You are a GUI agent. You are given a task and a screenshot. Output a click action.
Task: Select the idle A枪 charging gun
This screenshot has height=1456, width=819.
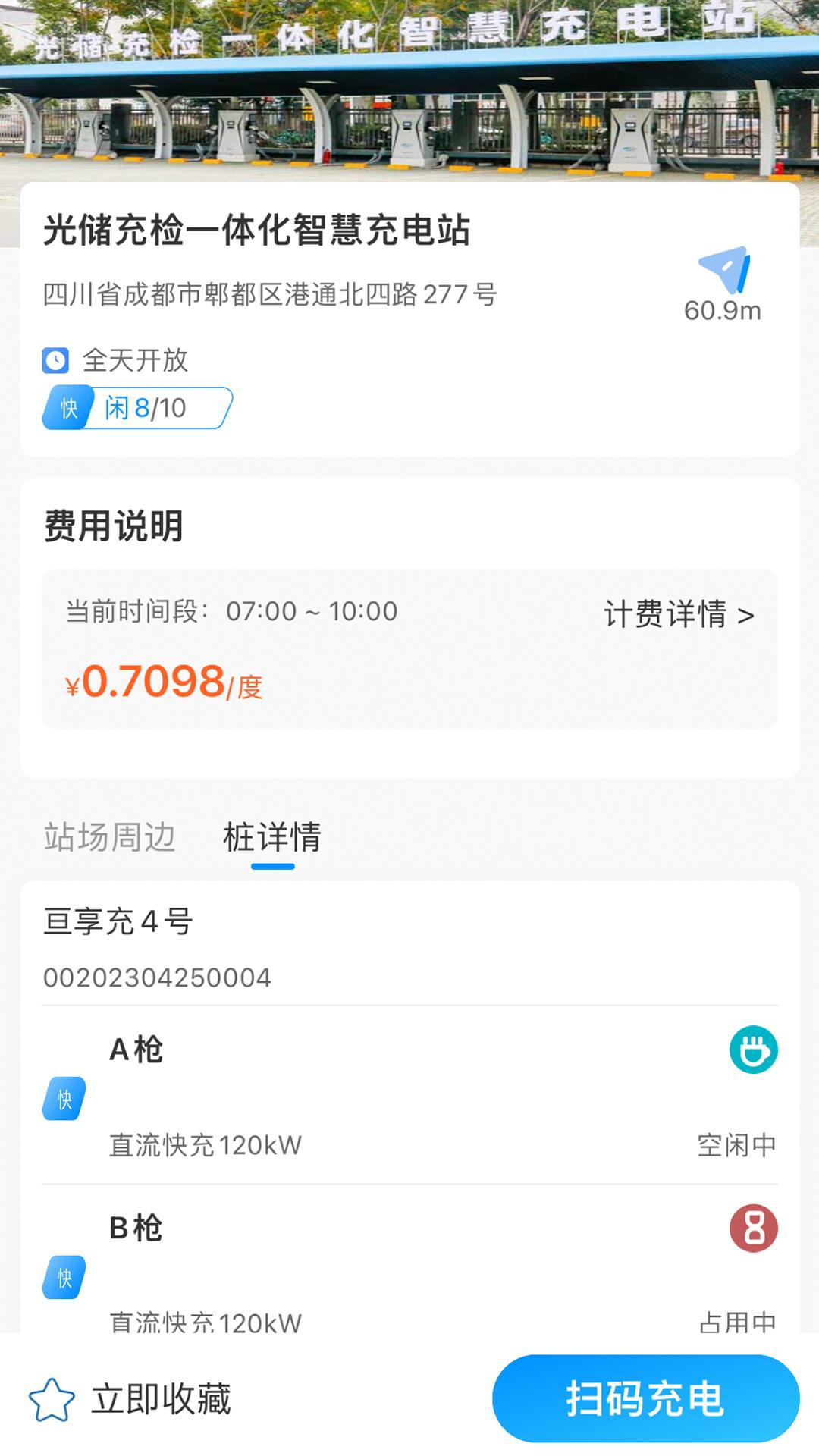click(409, 1094)
